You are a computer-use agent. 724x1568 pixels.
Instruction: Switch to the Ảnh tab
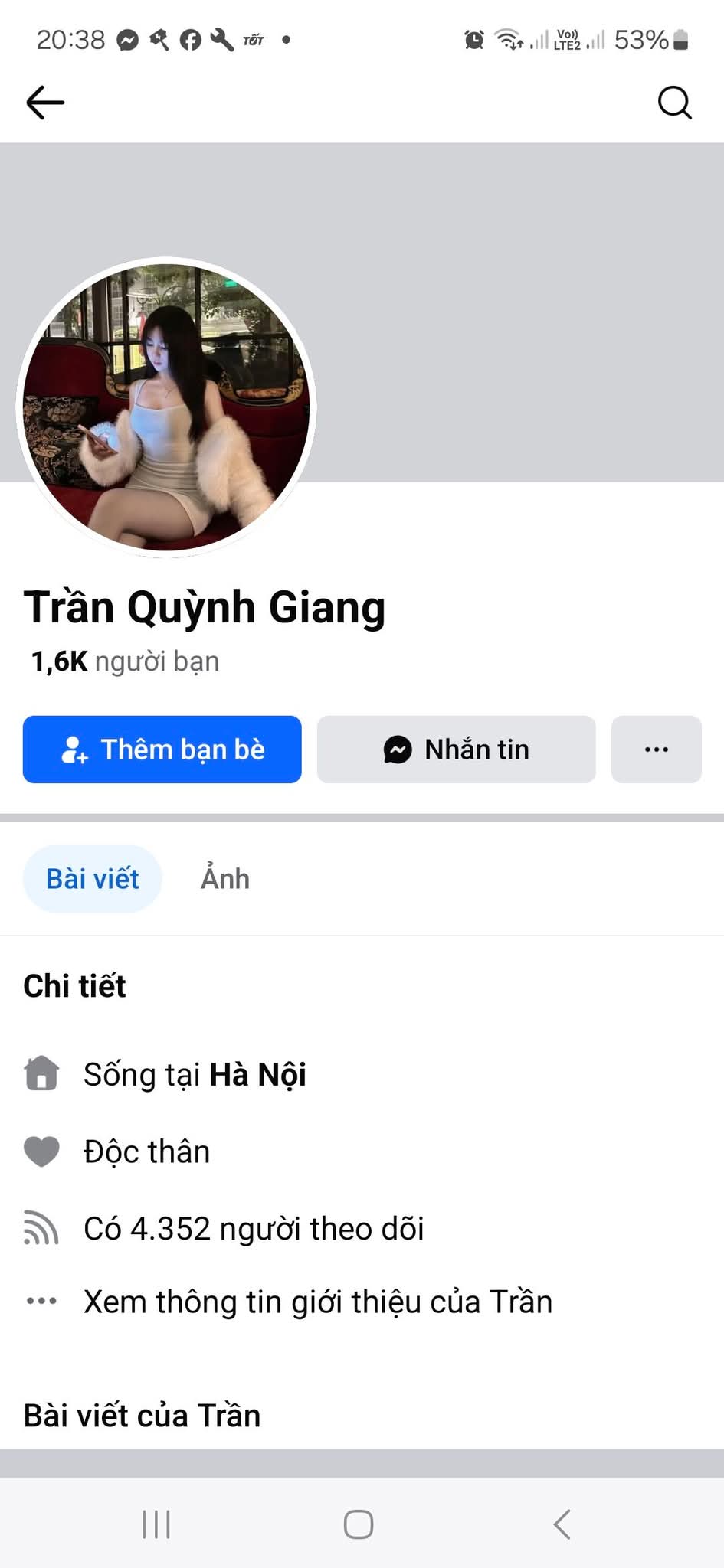[x=225, y=879]
